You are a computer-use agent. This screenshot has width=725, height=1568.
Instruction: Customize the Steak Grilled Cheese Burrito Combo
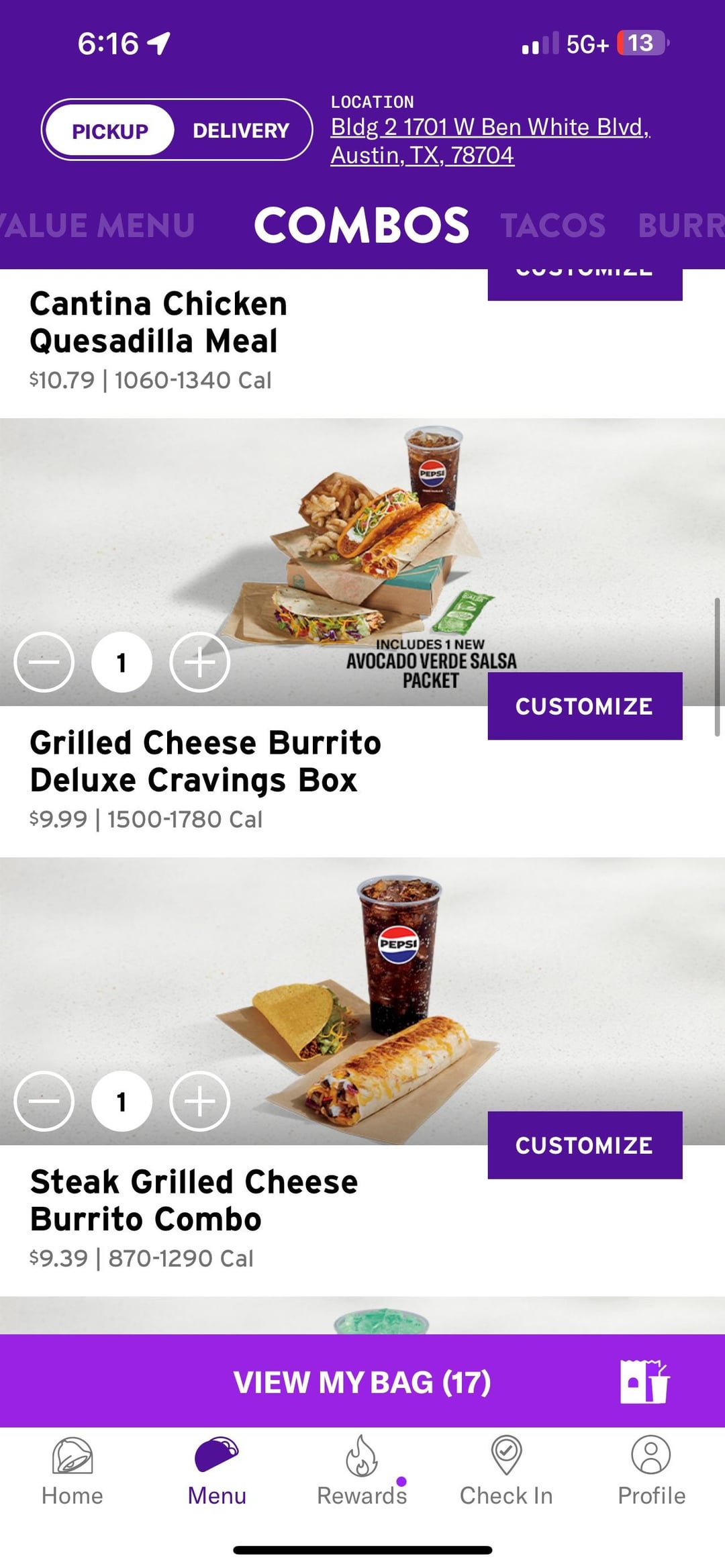(584, 1145)
